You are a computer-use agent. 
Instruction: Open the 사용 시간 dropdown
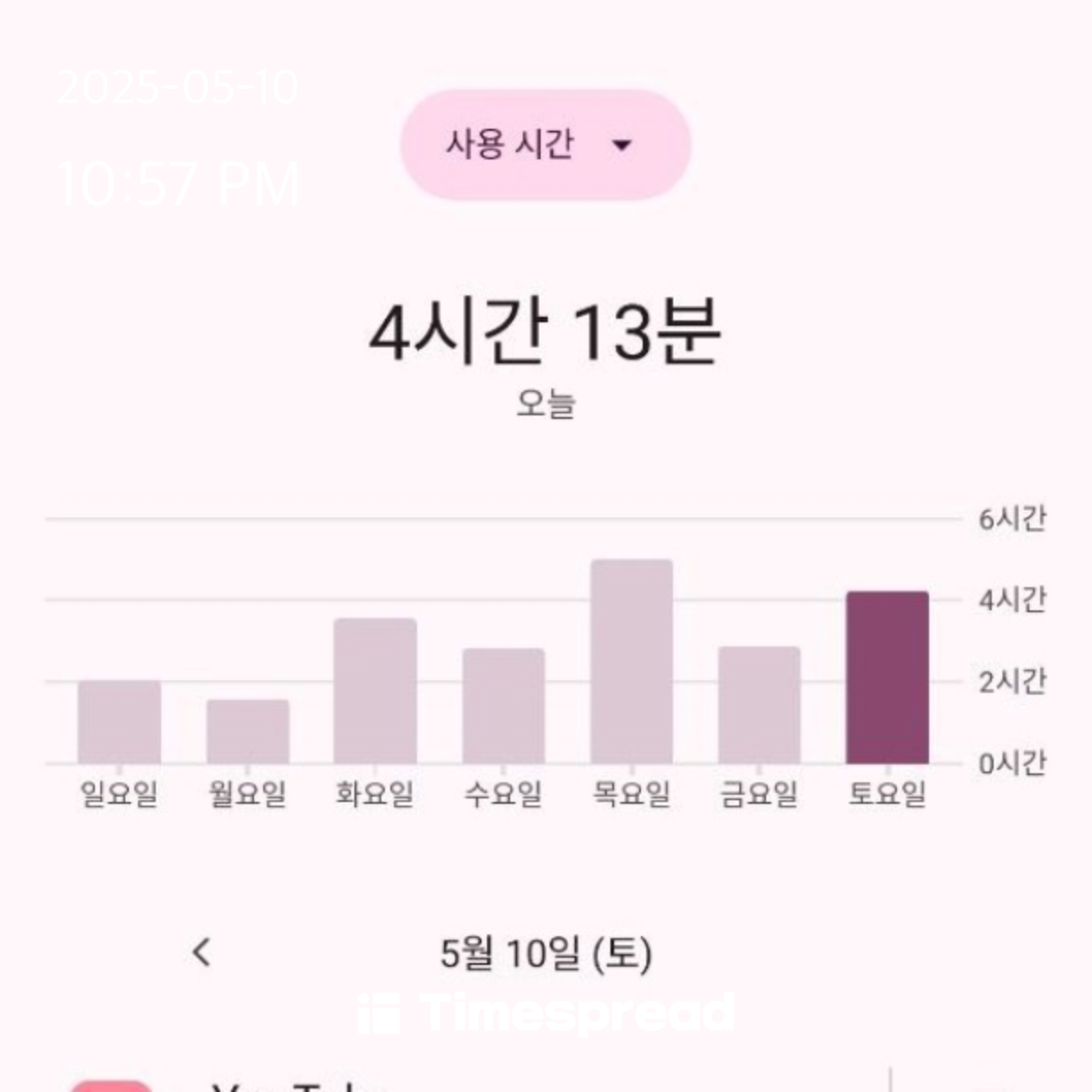coord(545,144)
